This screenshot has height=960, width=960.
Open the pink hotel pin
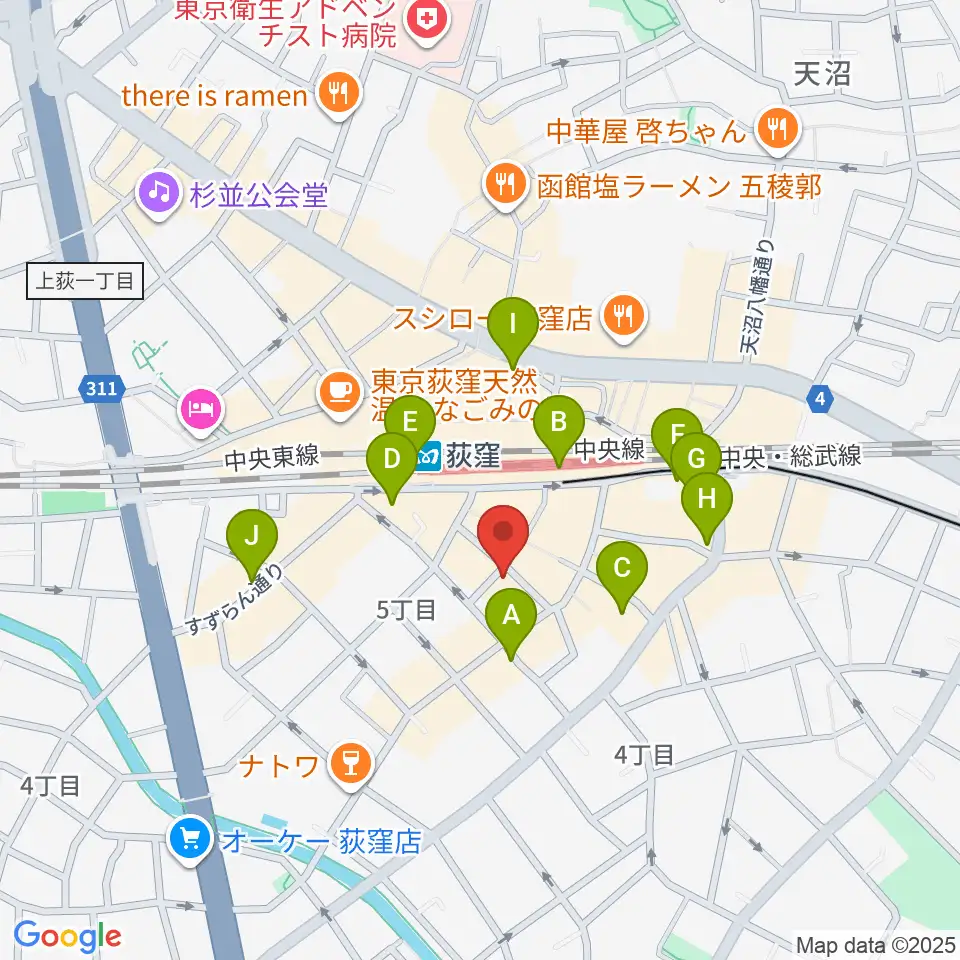(x=201, y=411)
